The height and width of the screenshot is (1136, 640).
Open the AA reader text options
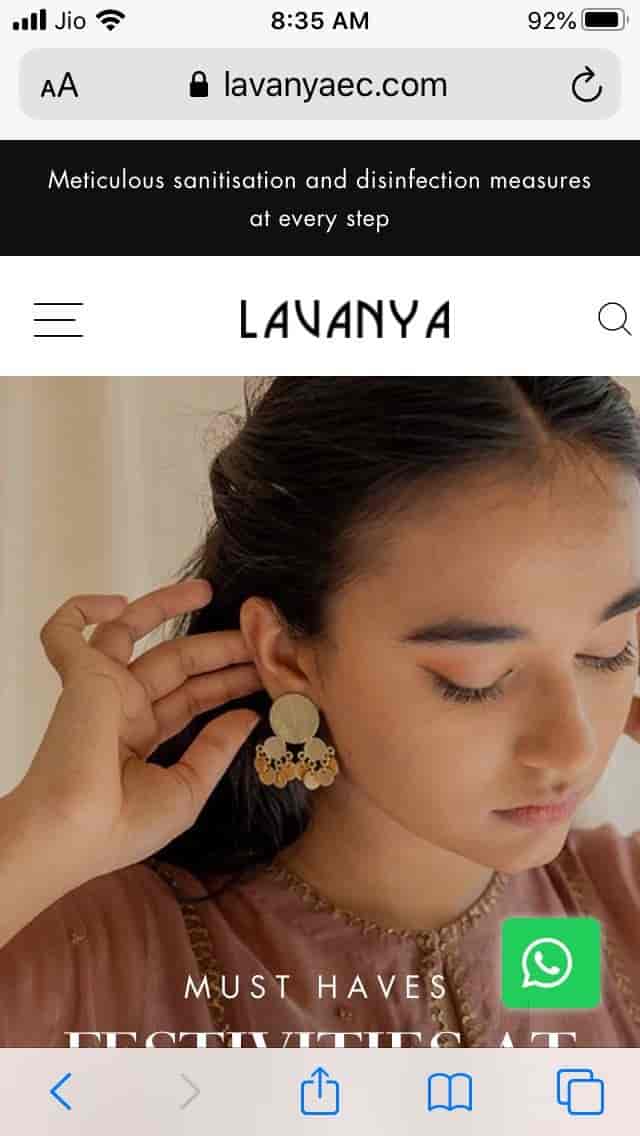60,86
